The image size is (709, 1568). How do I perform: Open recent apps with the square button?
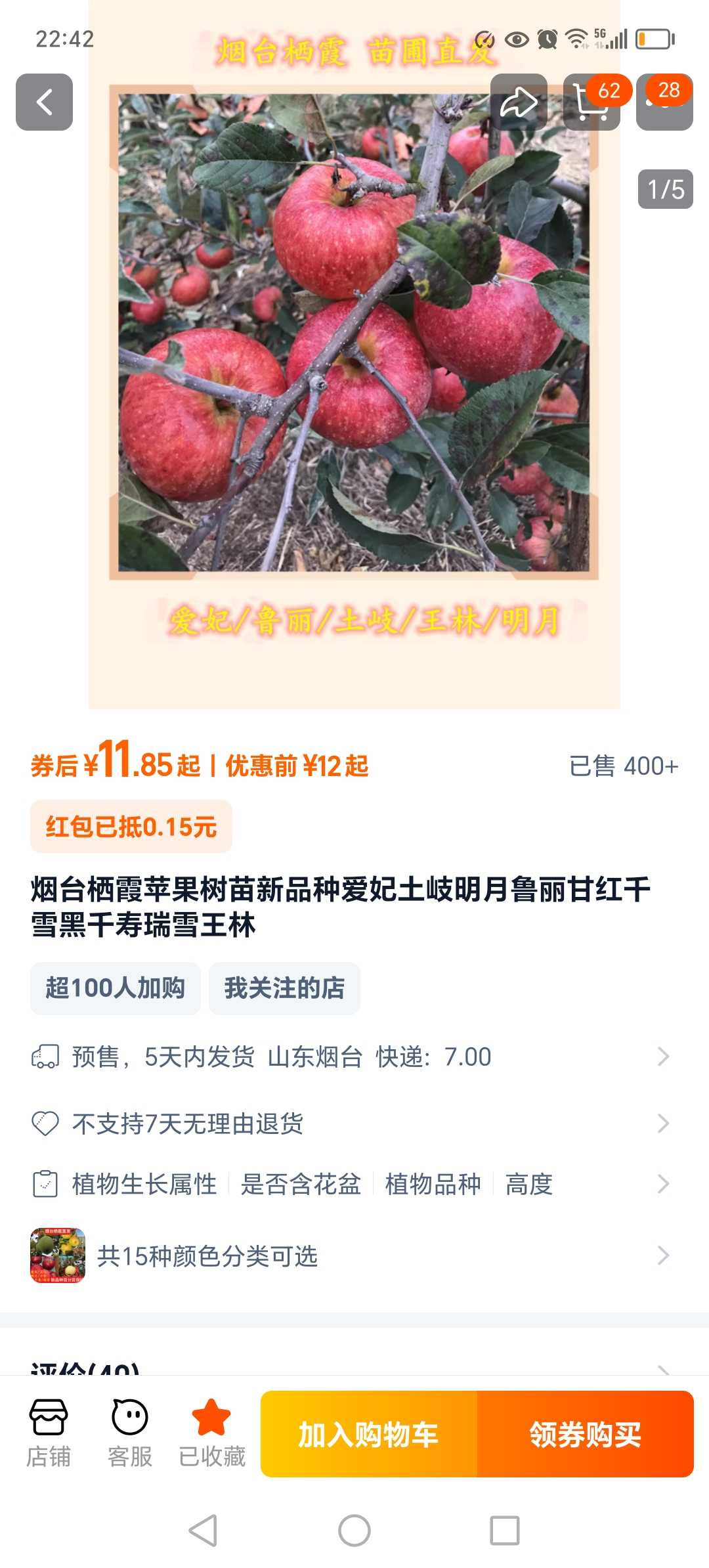click(505, 1531)
